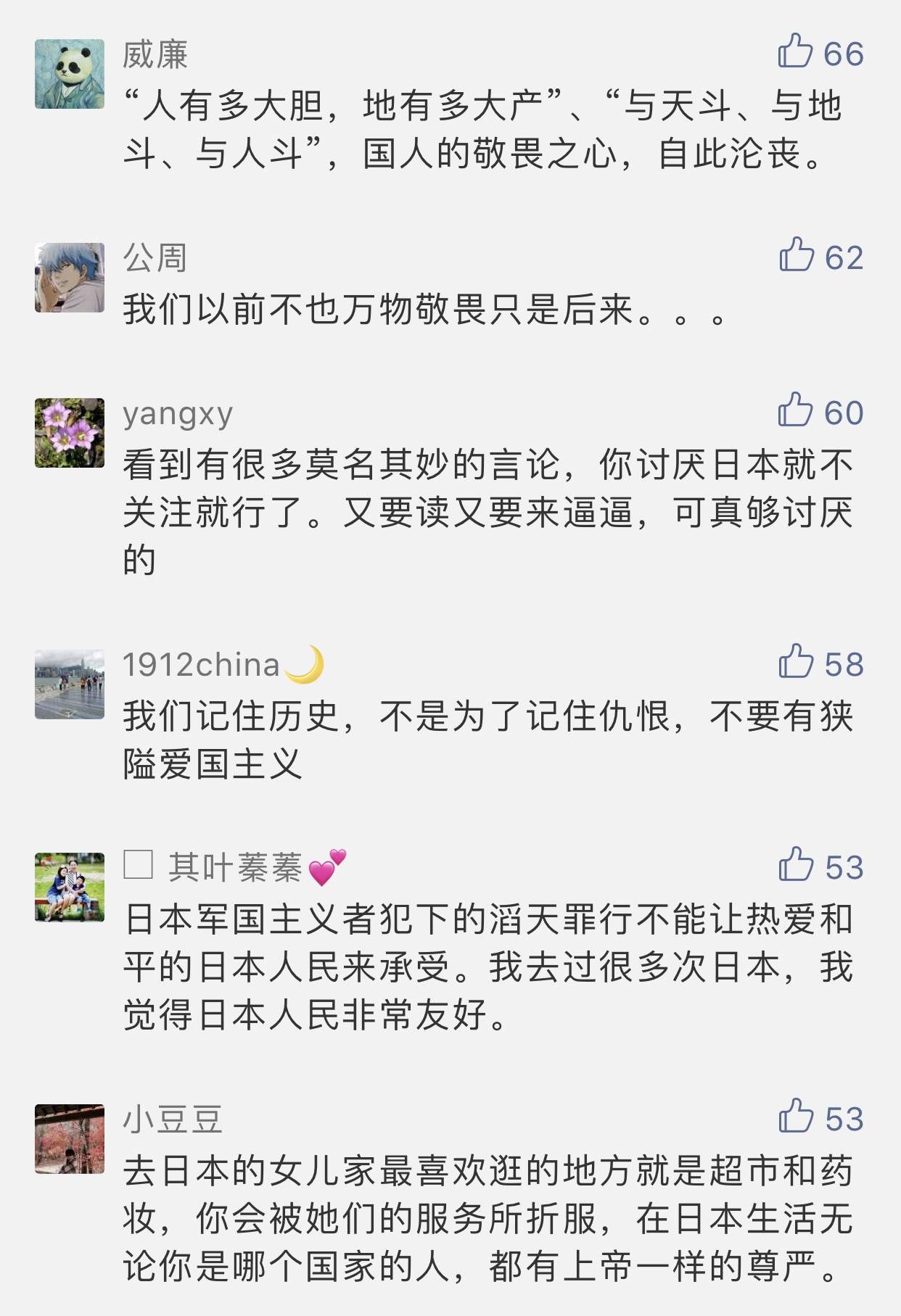Screen dimensions: 901x1316
Task: Like 公周's comment
Action: coord(796,255)
